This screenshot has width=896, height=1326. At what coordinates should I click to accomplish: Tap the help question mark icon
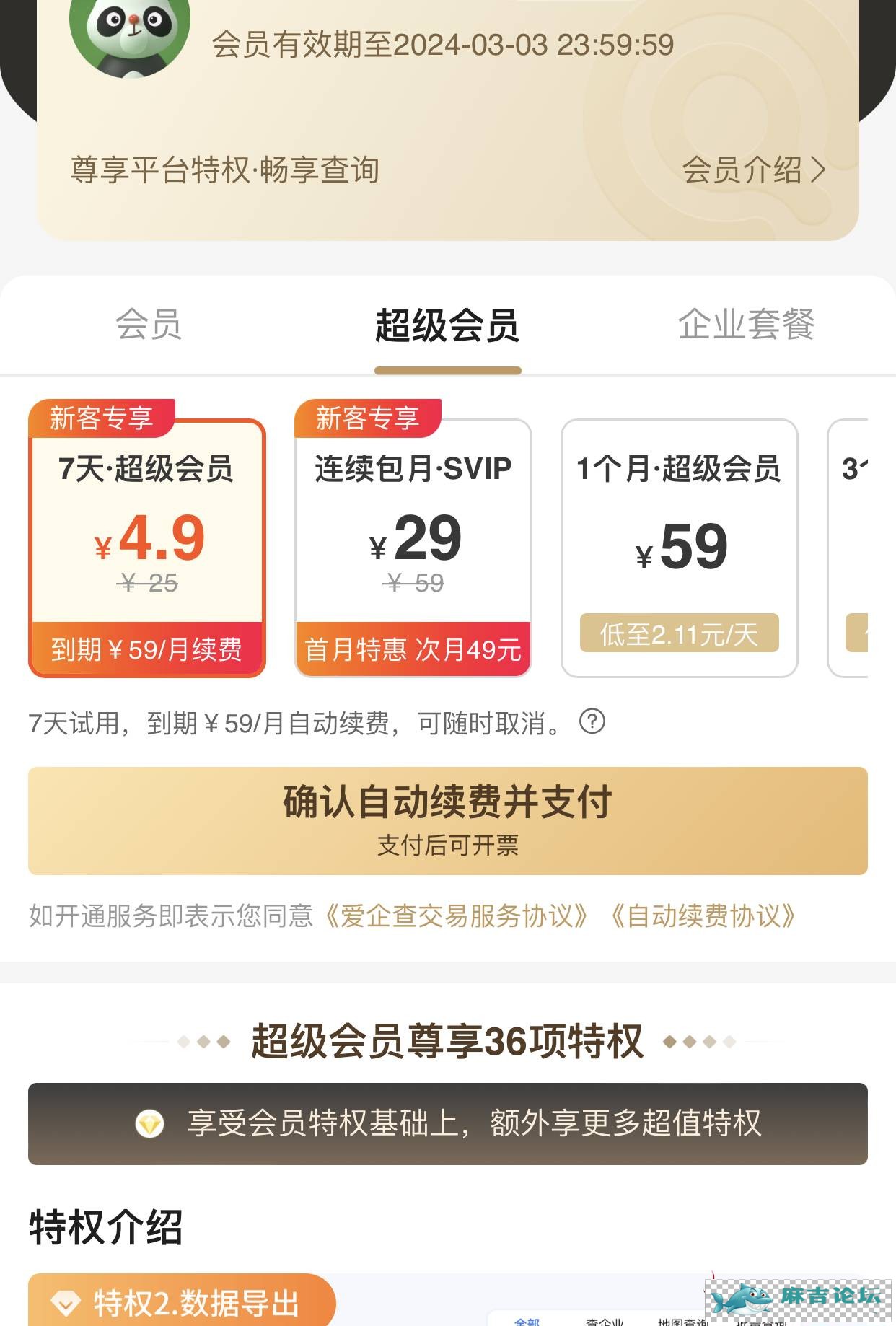[592, 721]
